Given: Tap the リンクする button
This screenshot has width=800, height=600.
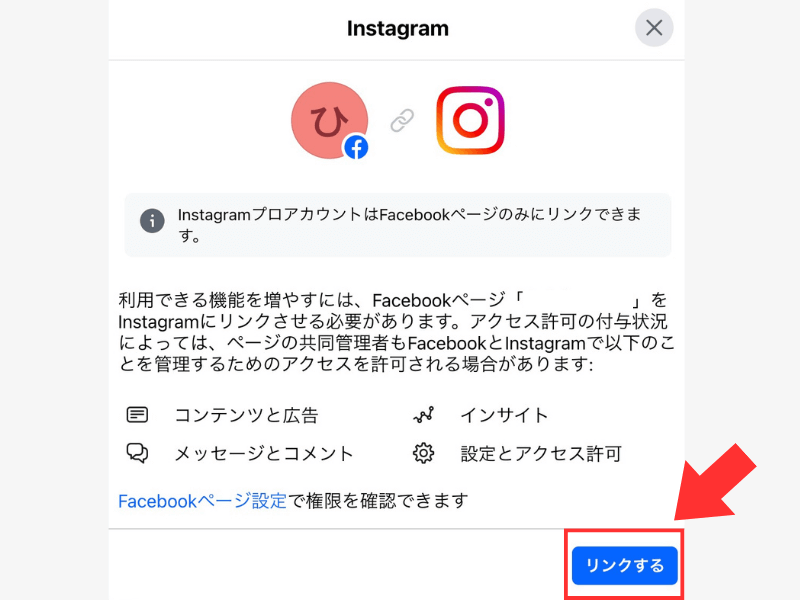Looking at the screenshot, I should [x=625, y=565].
